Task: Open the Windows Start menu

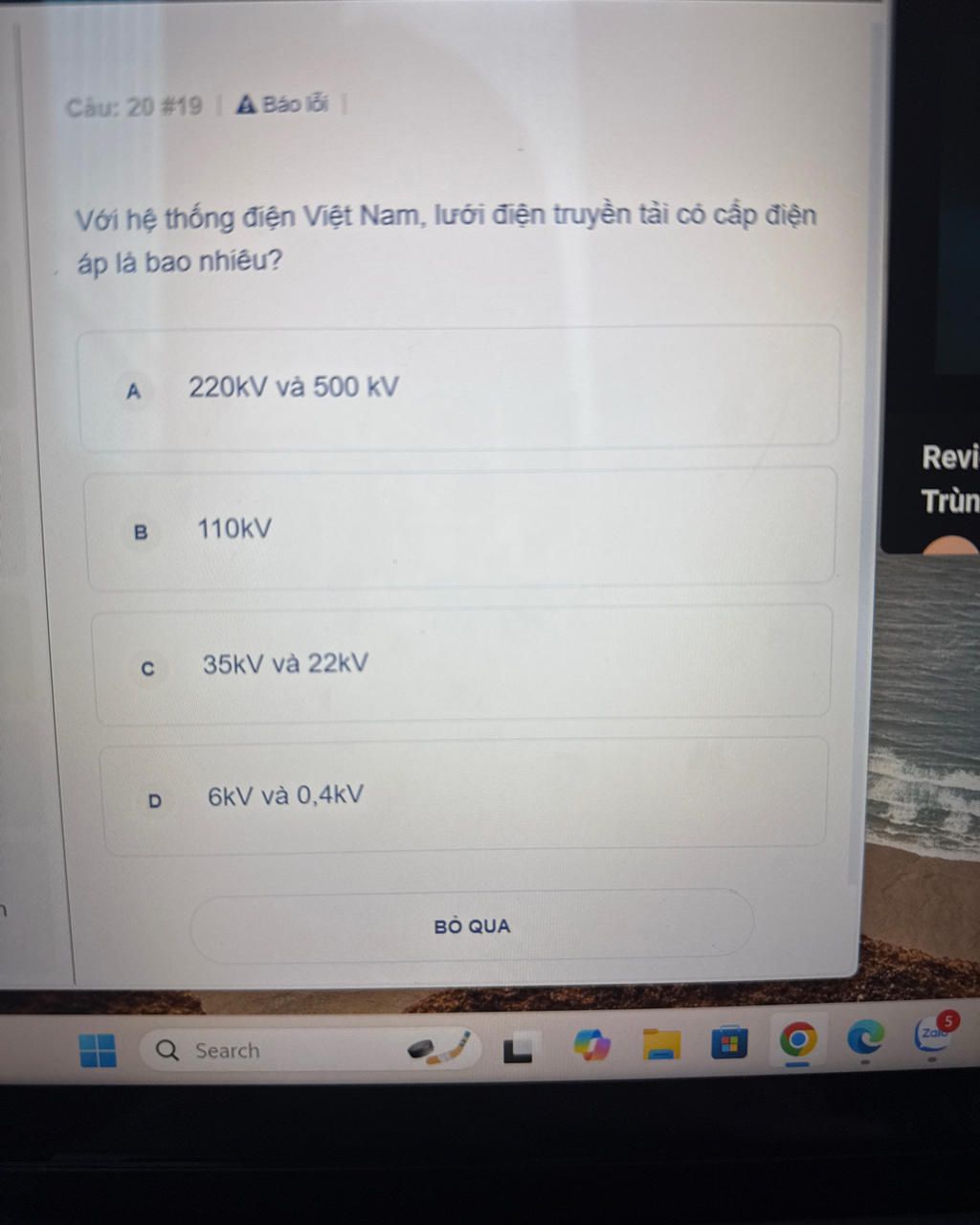Action: click(98, 1050)
